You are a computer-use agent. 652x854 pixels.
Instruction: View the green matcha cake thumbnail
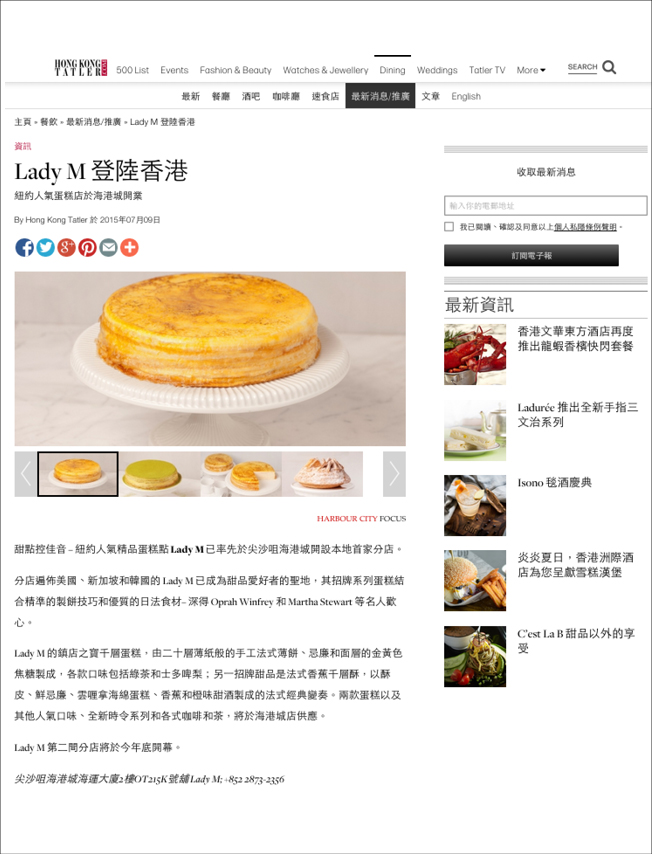coord(159,474)
